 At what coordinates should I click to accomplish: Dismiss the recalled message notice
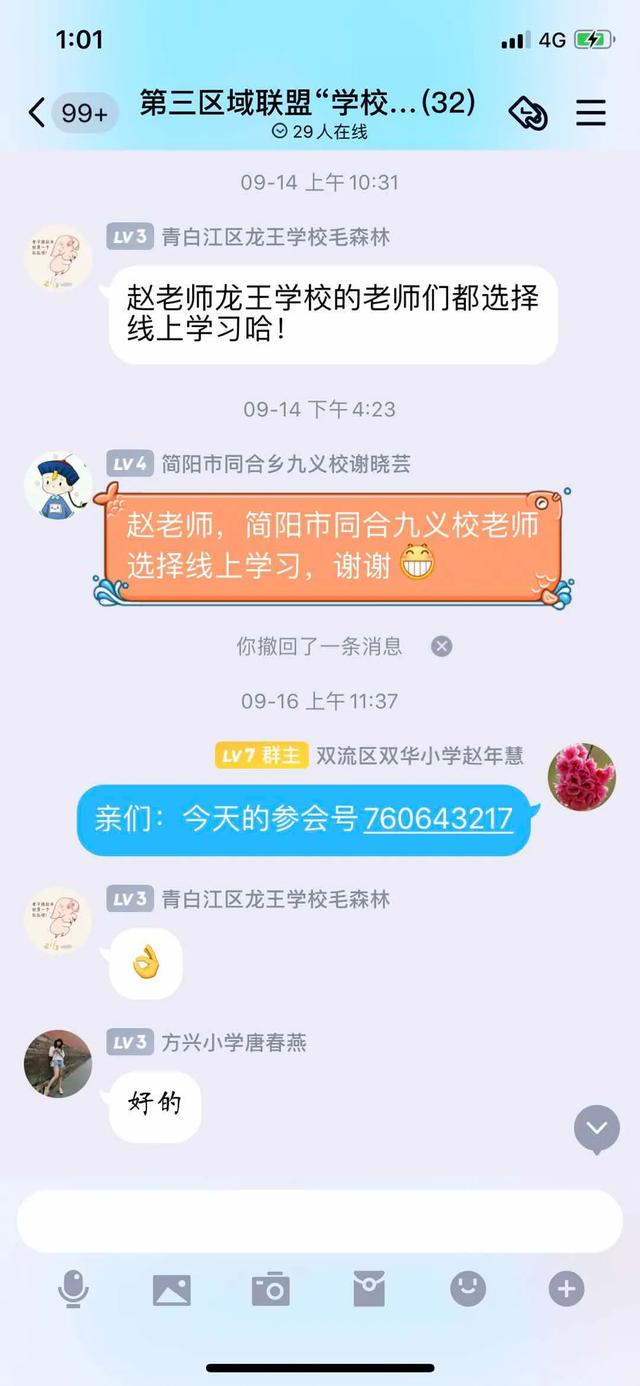click(442, 646)
